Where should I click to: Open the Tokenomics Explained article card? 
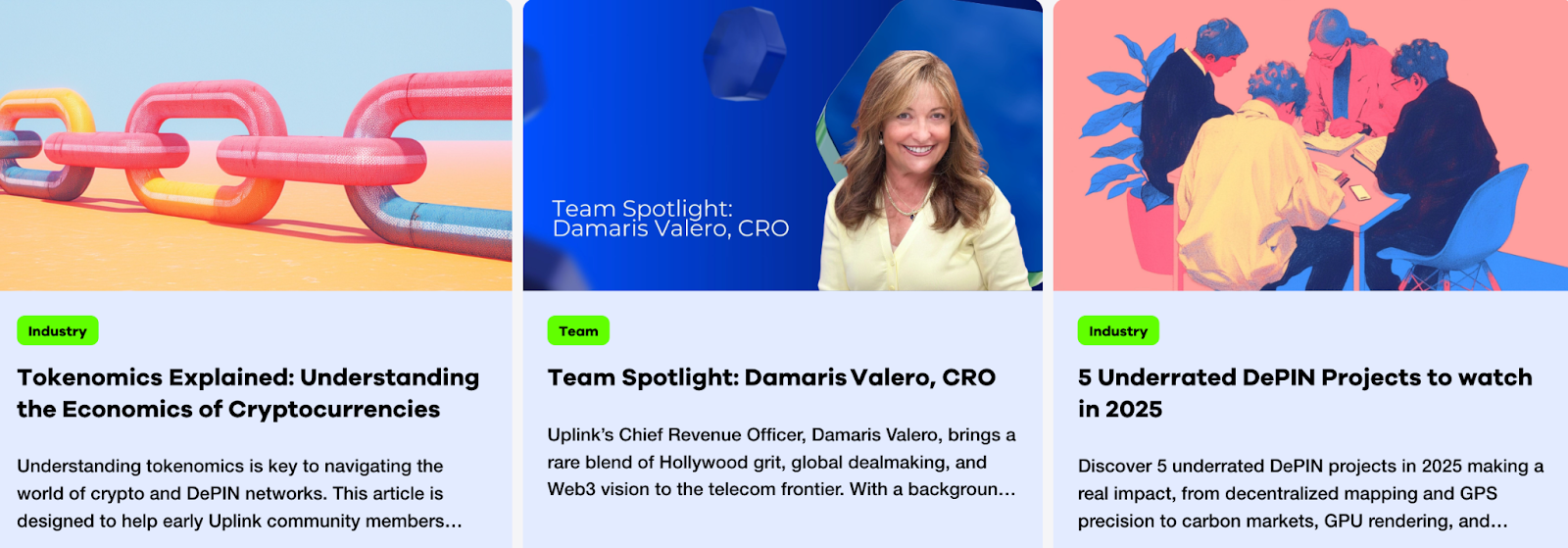(x=248, y=393)
